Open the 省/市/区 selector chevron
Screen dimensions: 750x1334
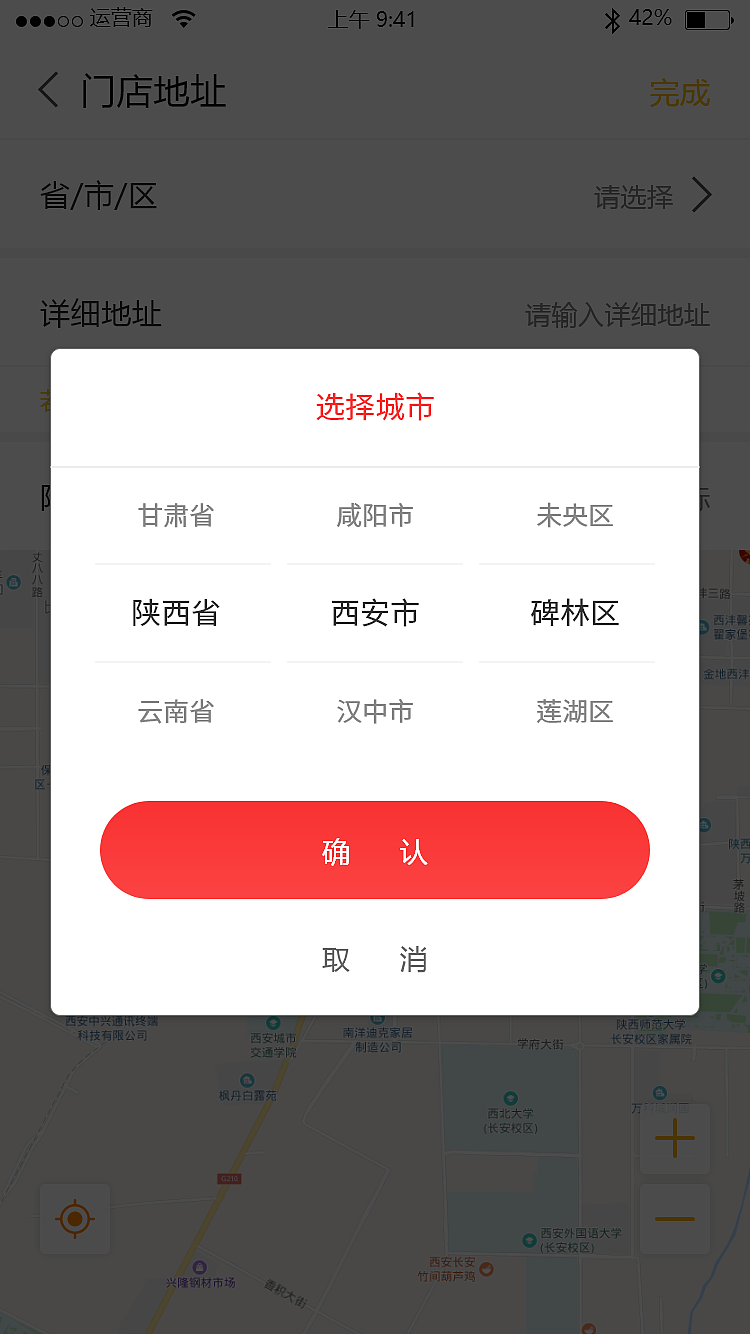pos(700,196)
